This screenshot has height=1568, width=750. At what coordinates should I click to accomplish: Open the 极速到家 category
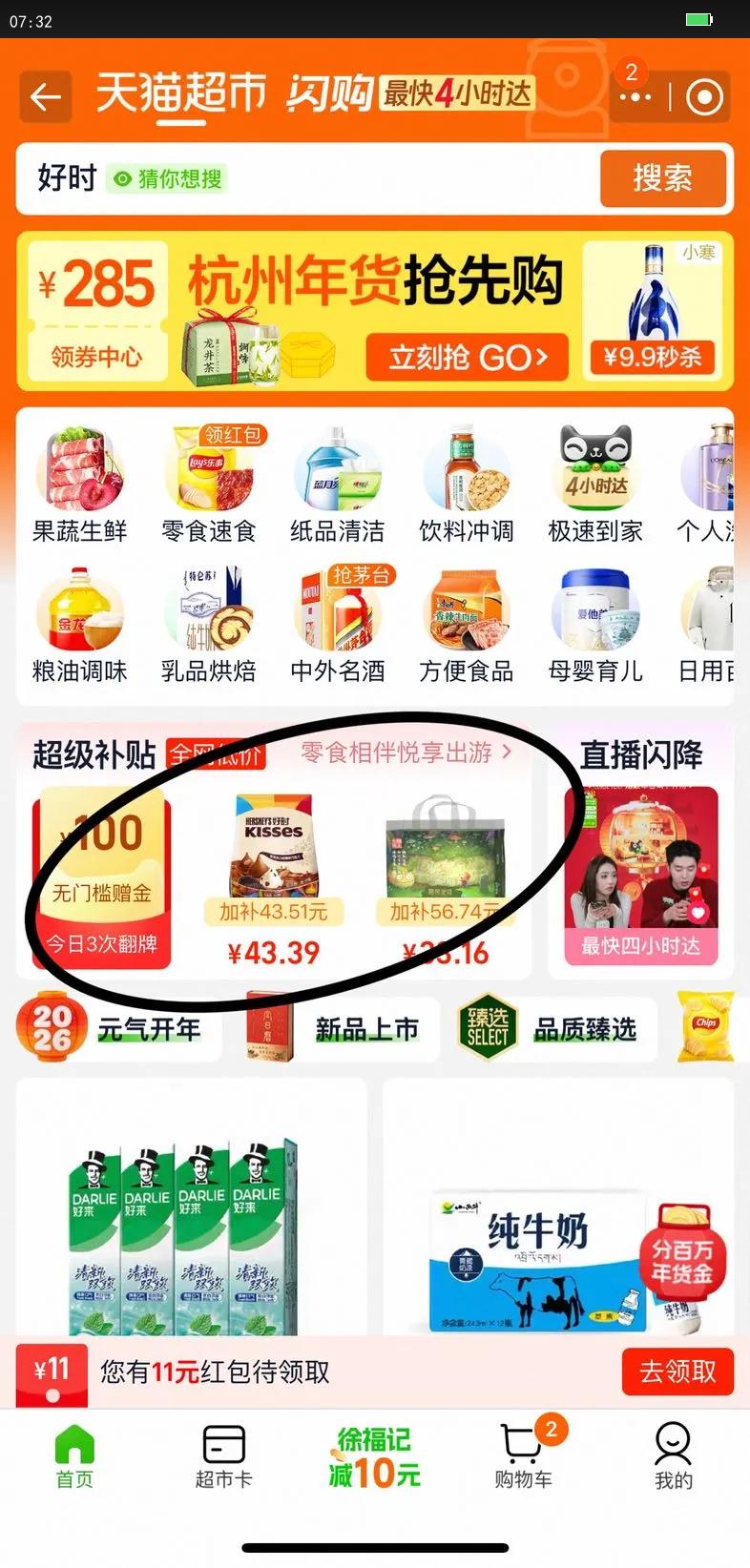click(595, 485)
